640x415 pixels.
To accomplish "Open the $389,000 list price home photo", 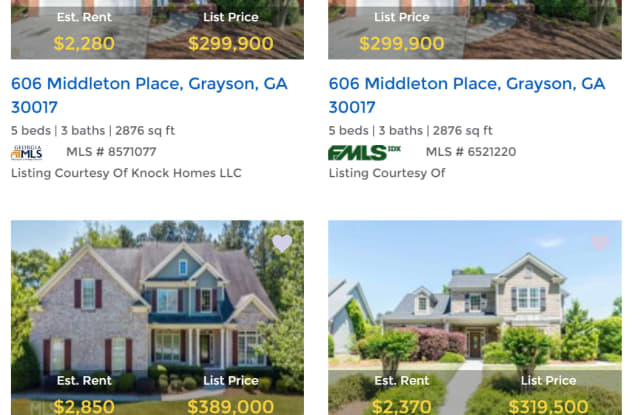I will pyautogui.click(x=157, y=310).
